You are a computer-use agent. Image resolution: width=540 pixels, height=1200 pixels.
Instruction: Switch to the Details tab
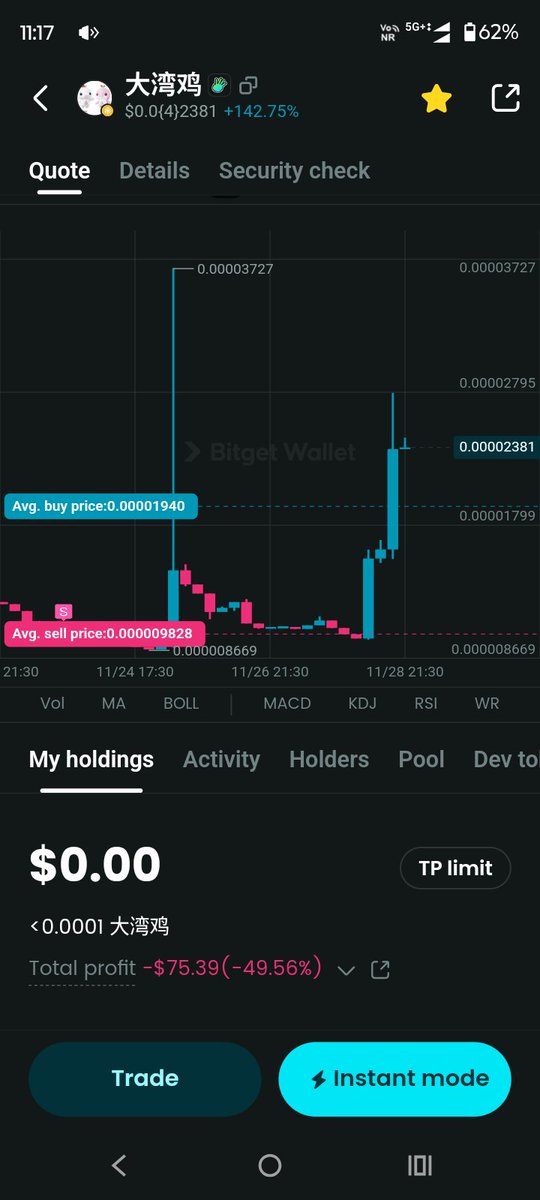[154, 171]
